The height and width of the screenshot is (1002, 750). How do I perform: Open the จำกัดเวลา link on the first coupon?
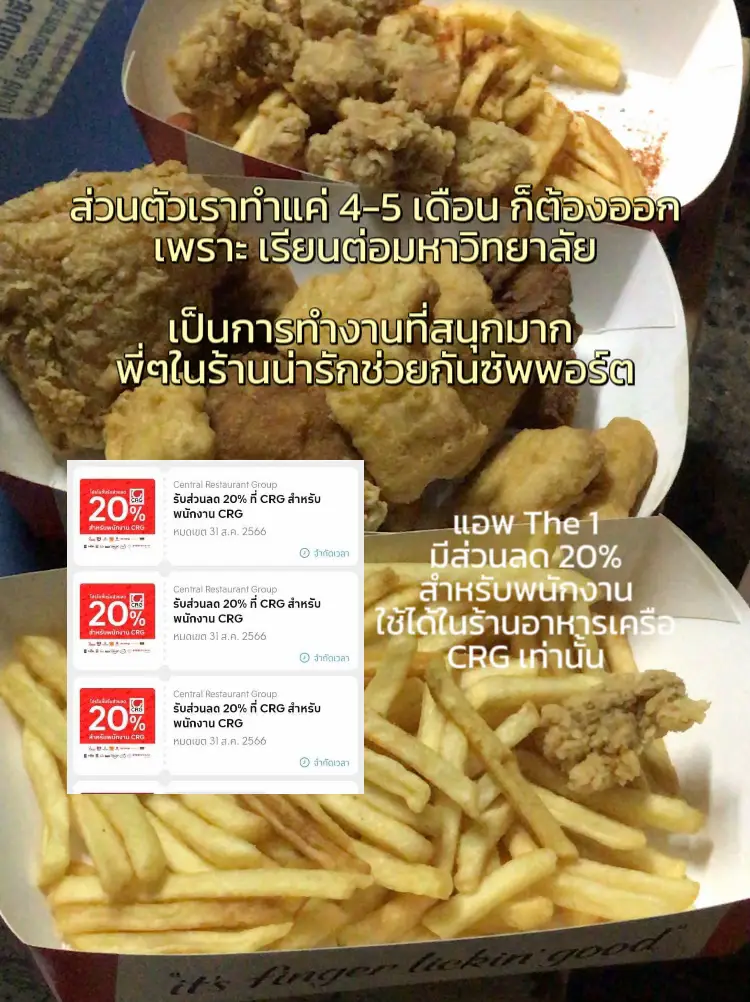[x=329, y=553]
